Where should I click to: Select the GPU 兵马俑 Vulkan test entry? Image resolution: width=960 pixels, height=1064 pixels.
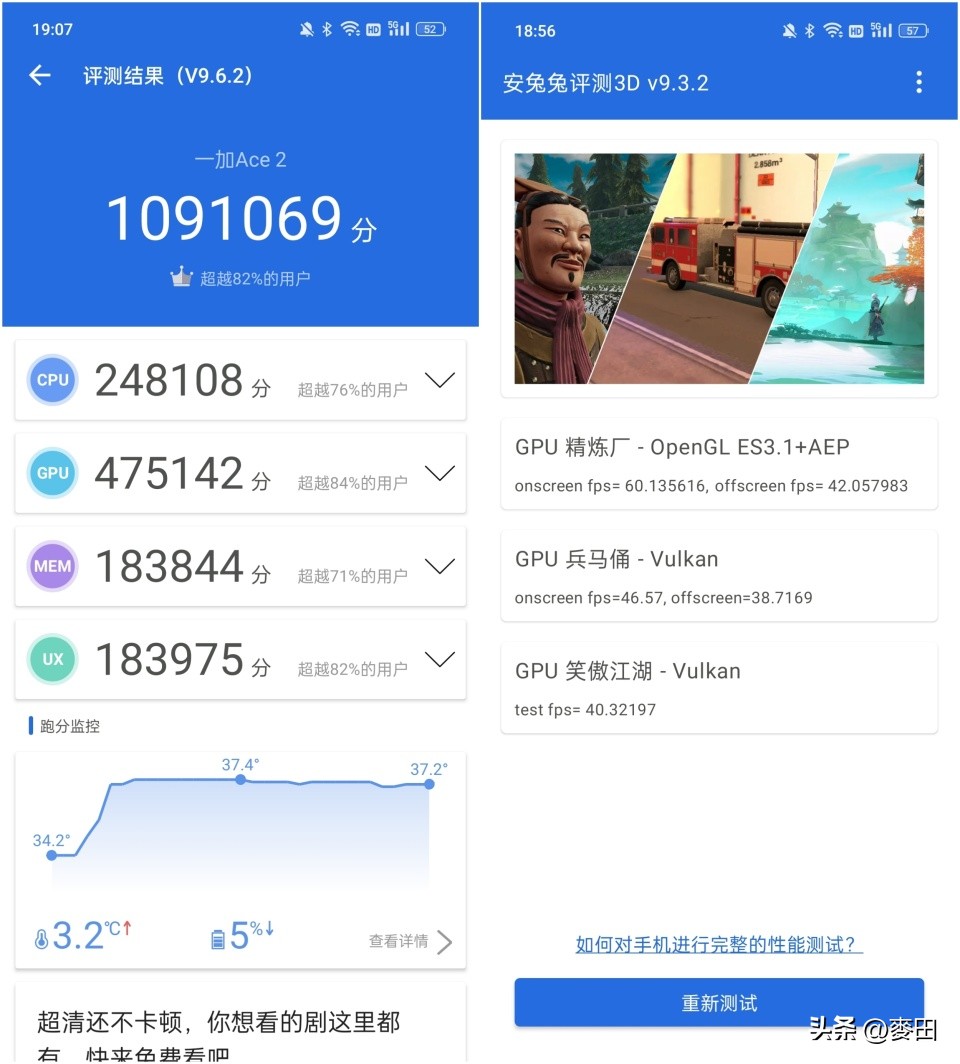718,577
